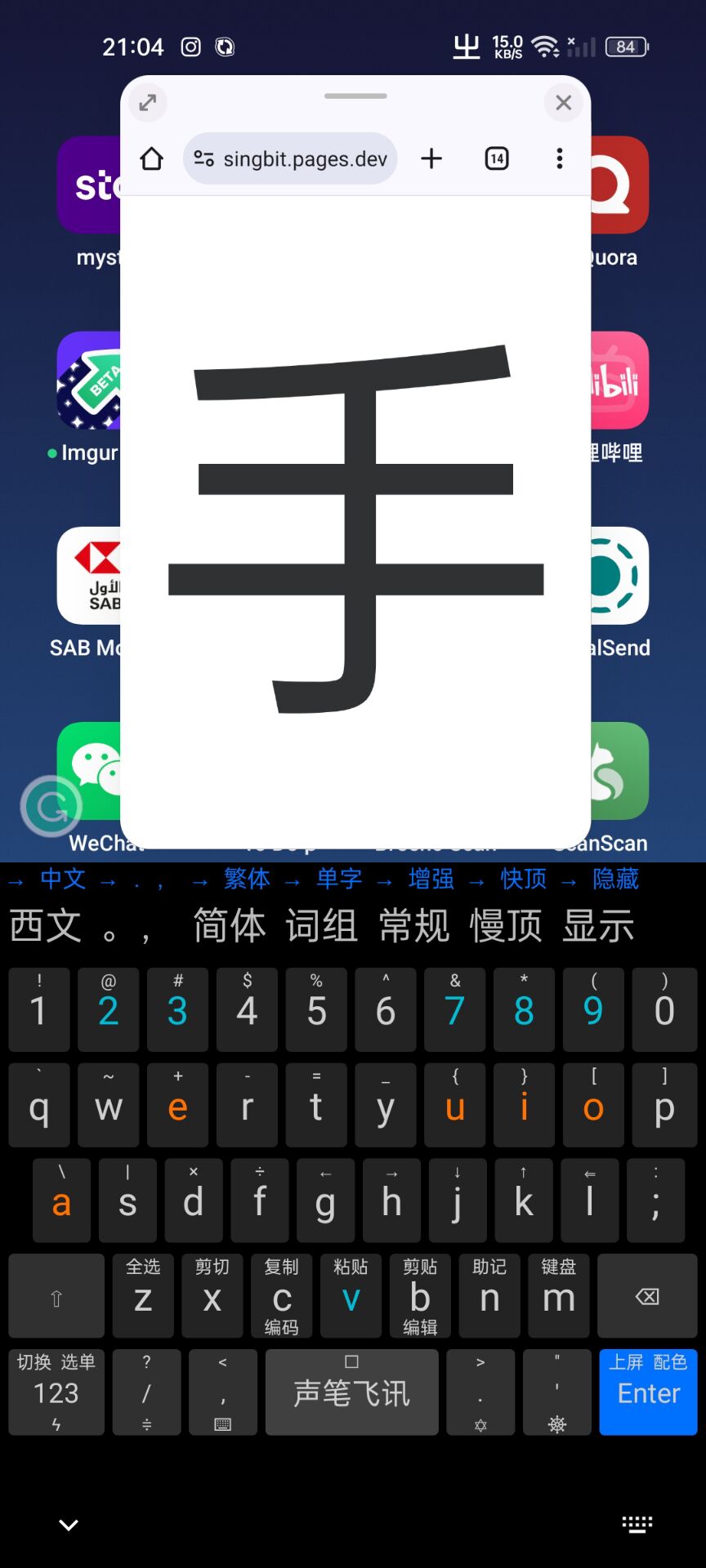
Task: Select the 慢顶 option
Action: tap(506, 926)
